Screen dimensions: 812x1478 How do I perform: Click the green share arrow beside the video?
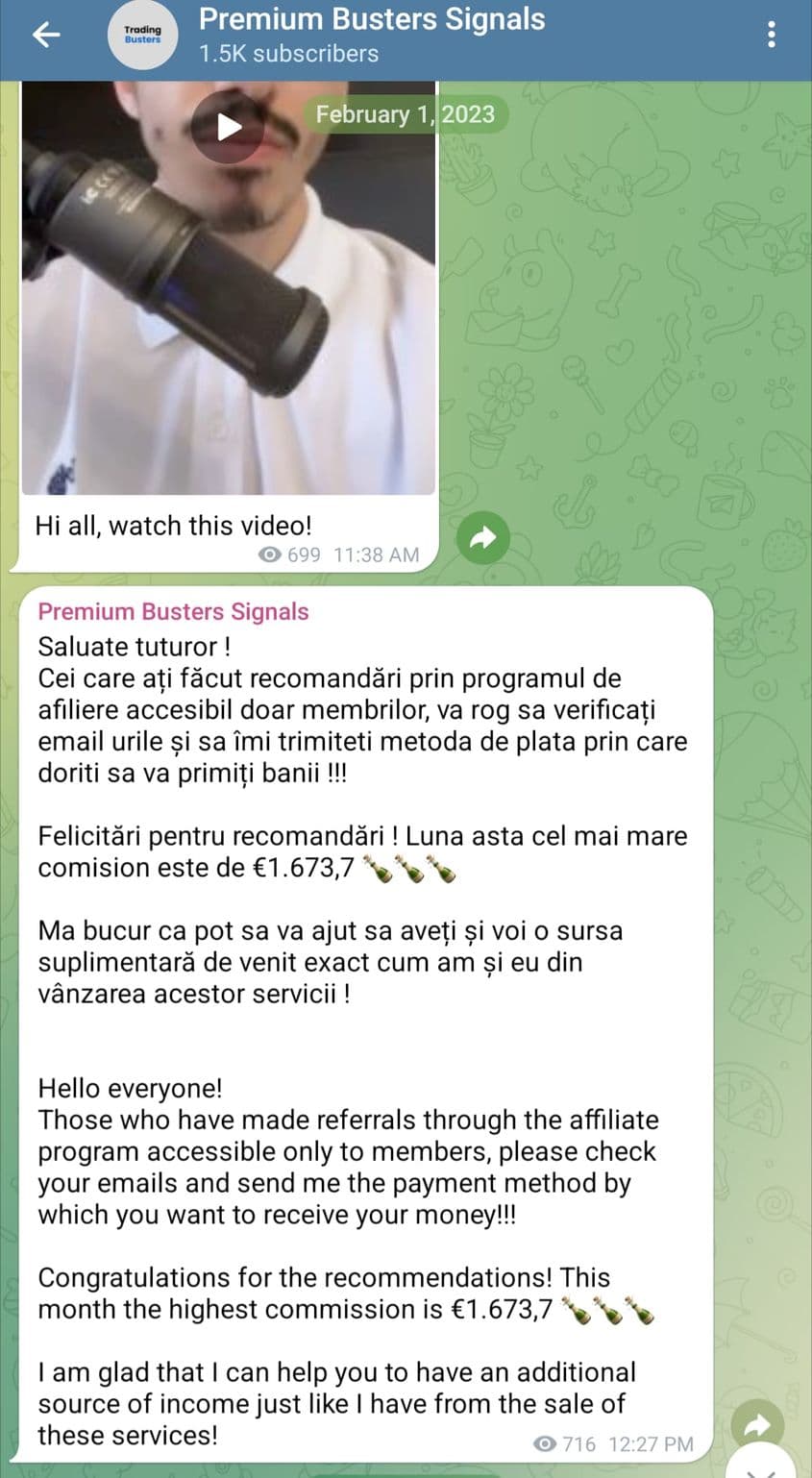[x=482, y=538]
